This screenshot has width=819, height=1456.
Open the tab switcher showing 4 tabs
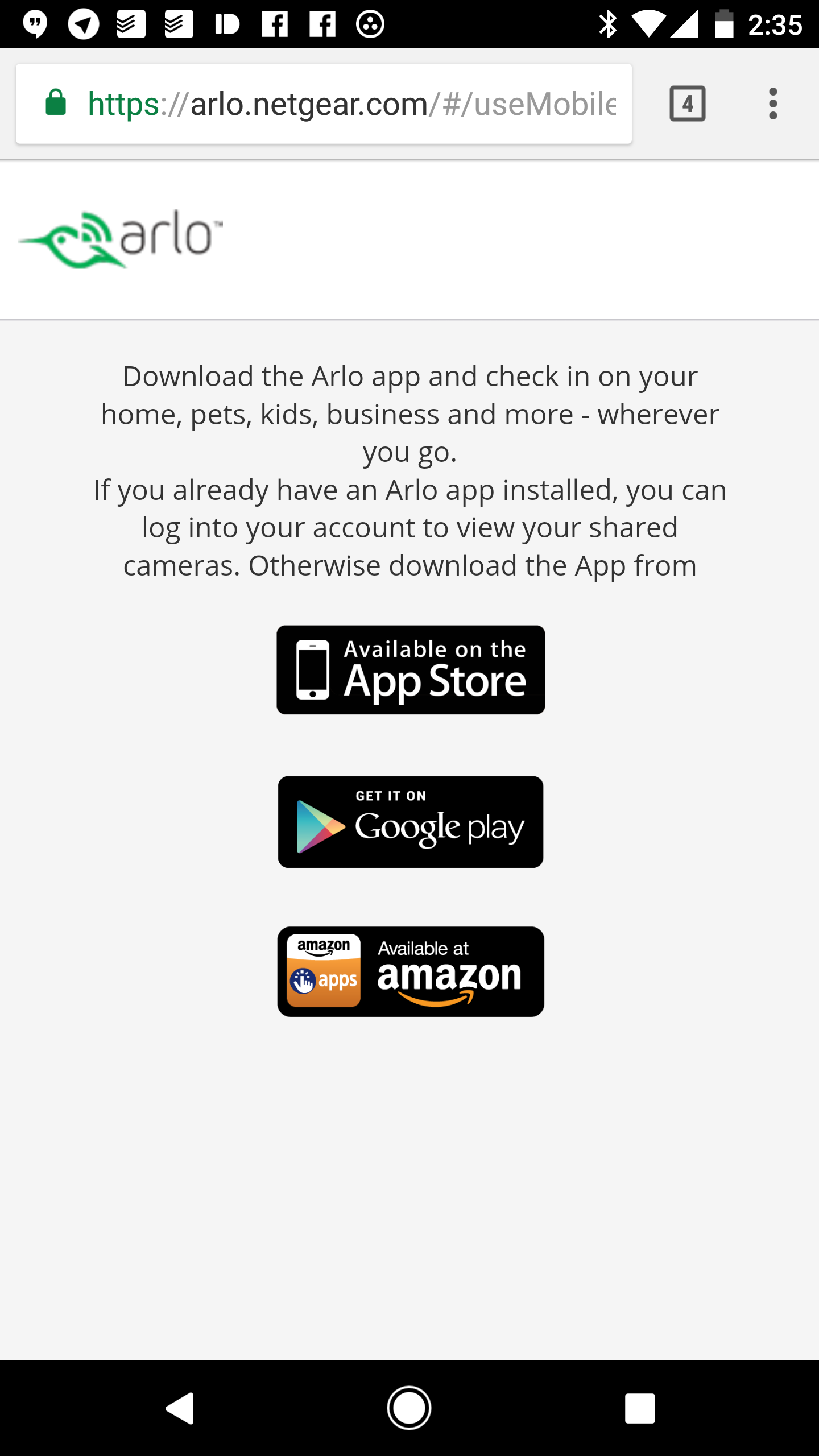pyautogui.click(x=688, y=104)
